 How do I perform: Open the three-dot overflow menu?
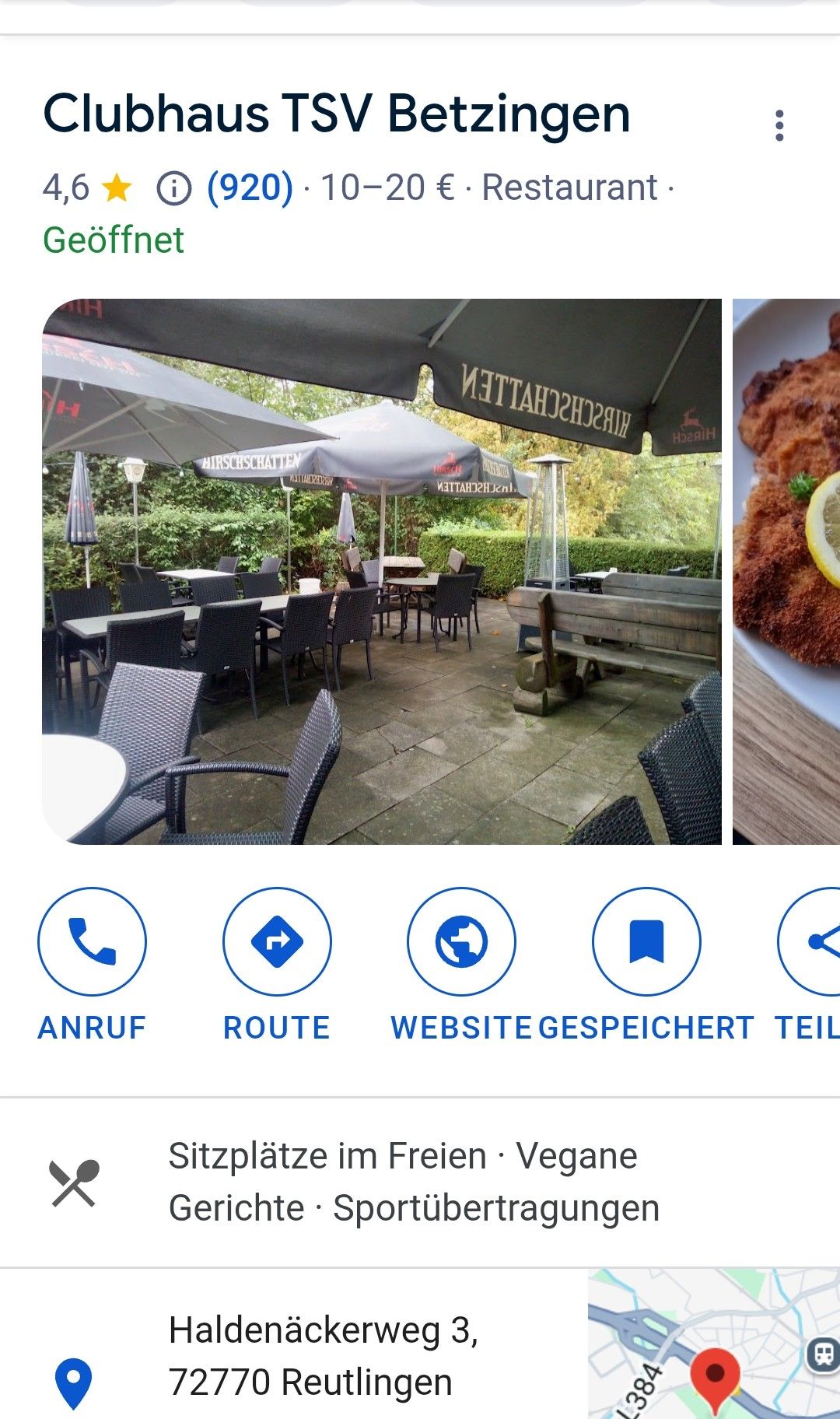pyautogui.click(x=779, y=125)
